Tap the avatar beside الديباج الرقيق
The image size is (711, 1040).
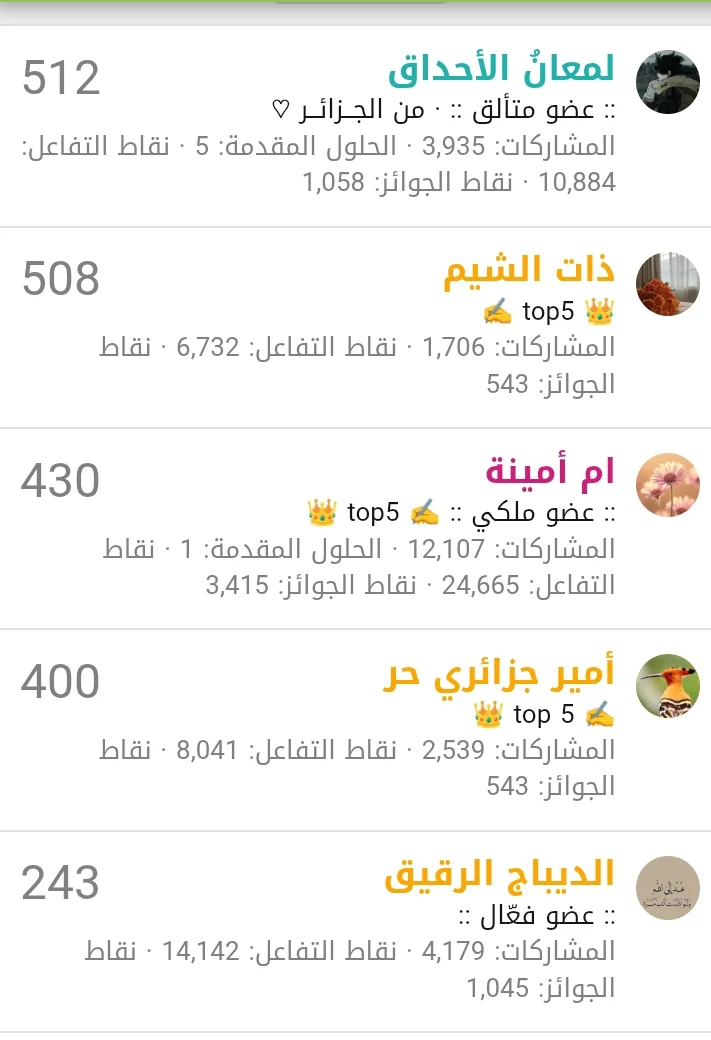coord(668,887)
